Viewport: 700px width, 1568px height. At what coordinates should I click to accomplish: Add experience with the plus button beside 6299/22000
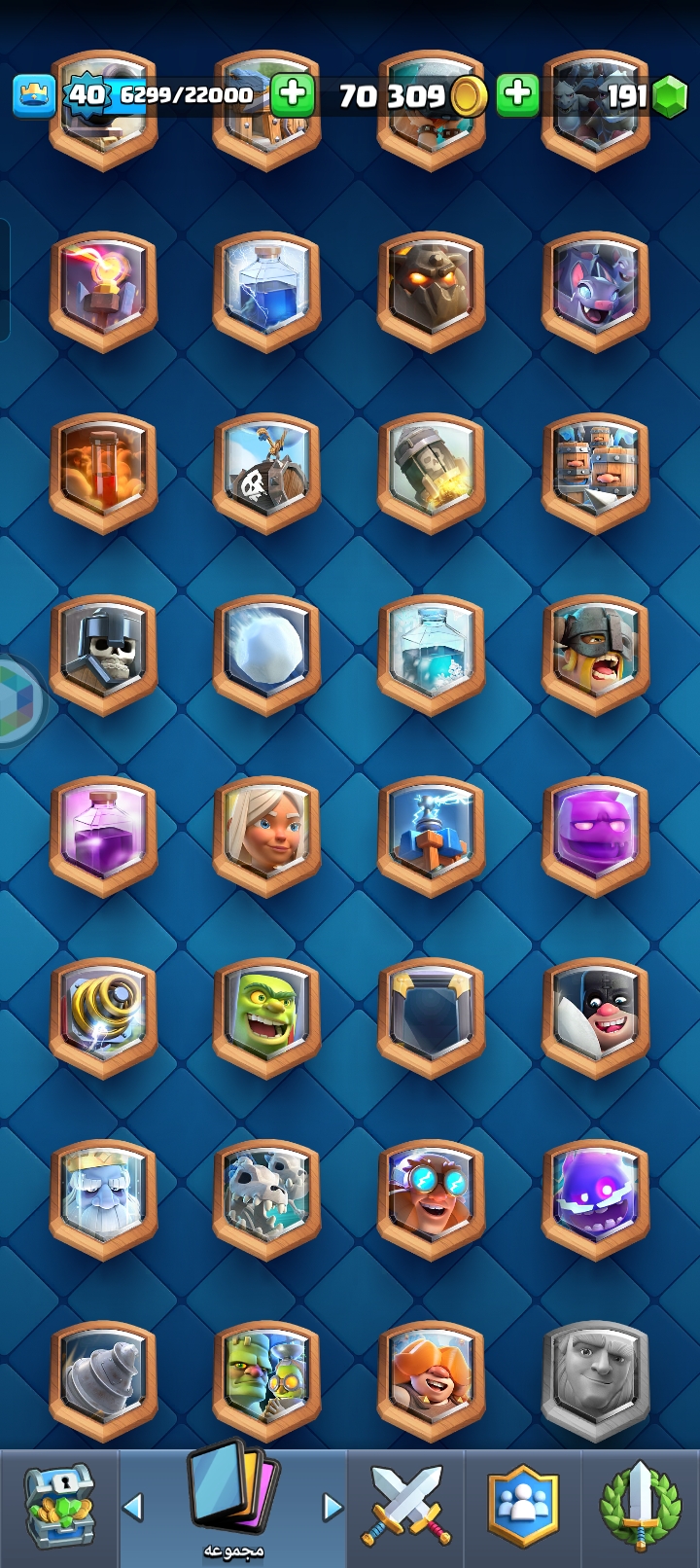click(292, 94)
